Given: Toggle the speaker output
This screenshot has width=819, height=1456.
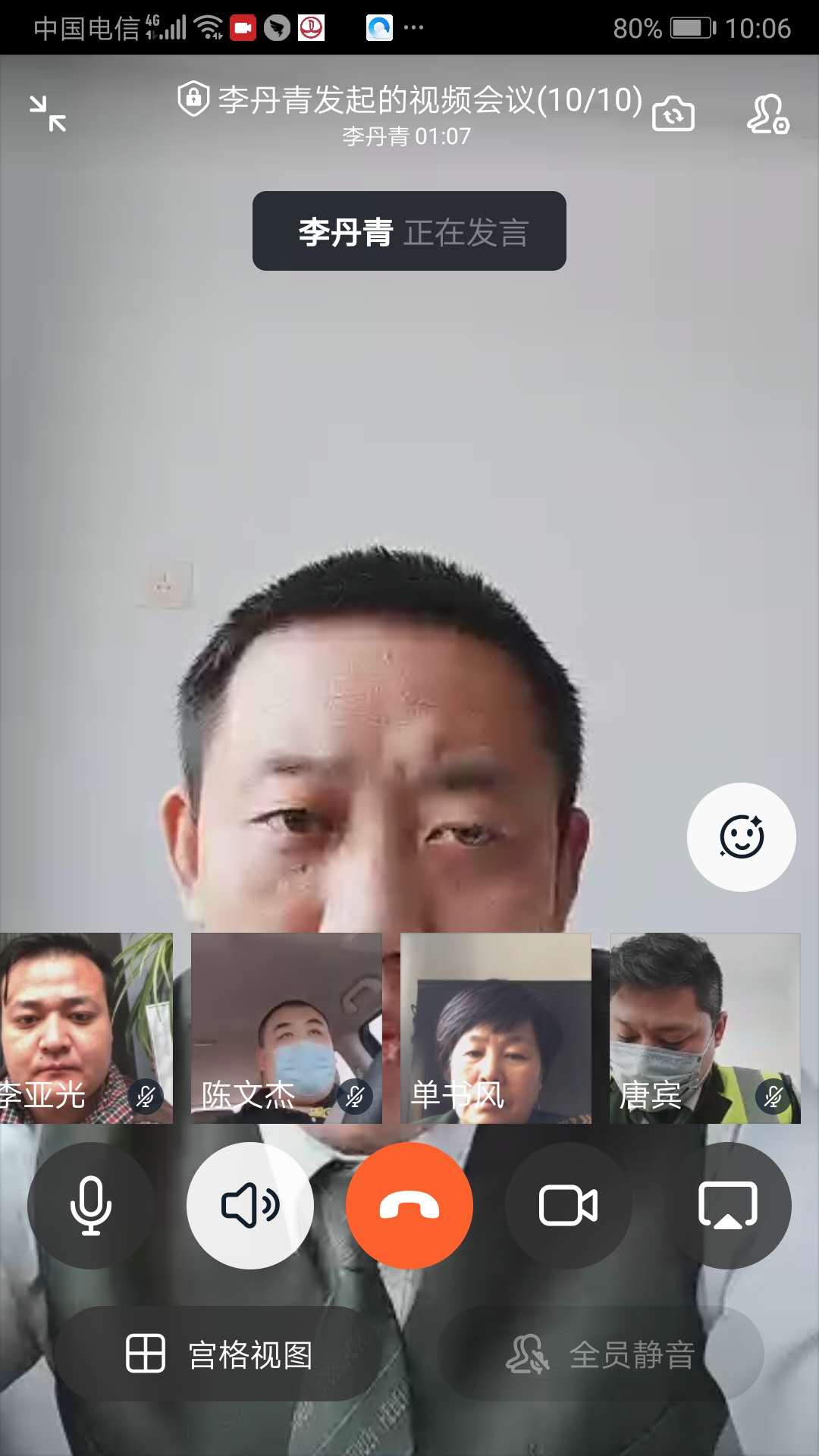Looking at the screenshot, I should 250,1205.
